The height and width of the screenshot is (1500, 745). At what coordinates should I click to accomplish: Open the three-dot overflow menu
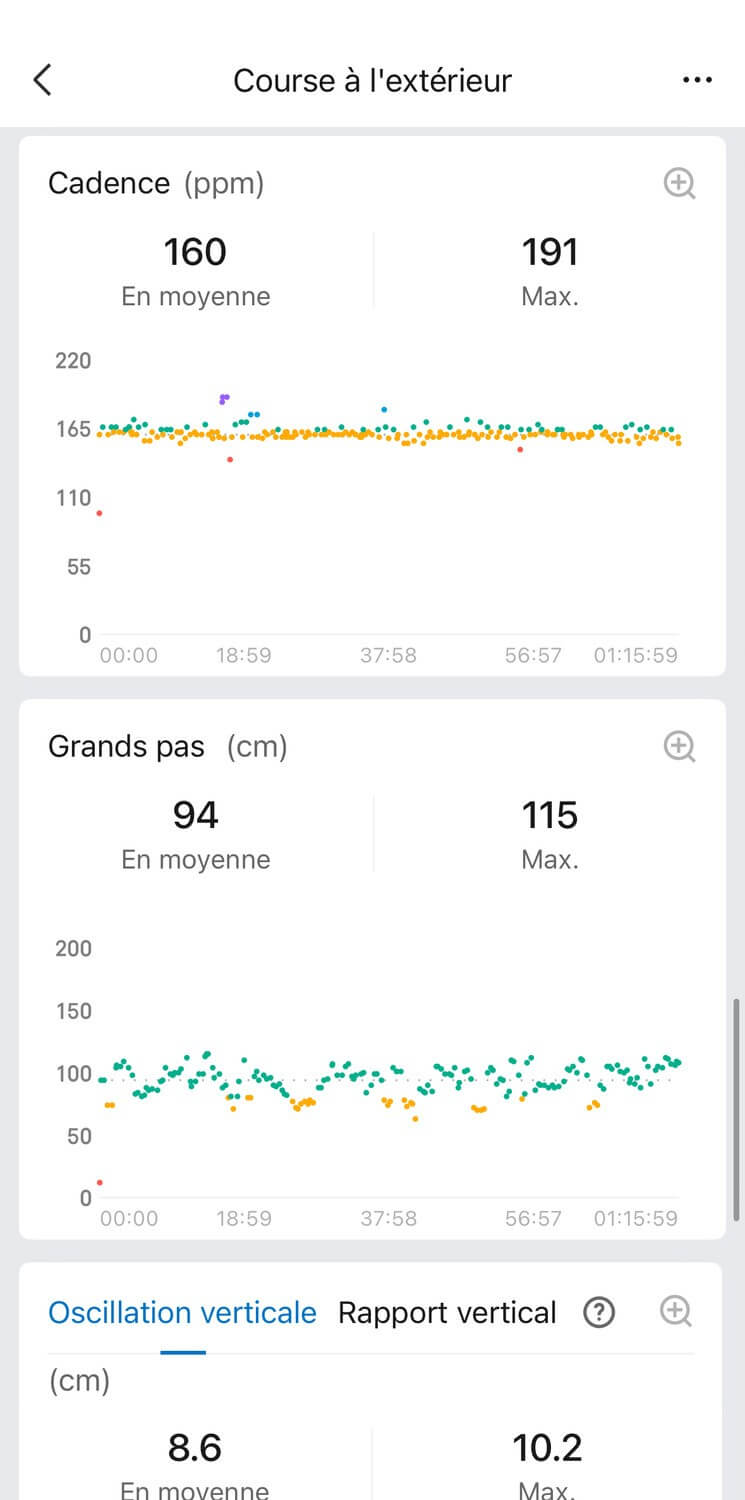[x=697, y=80]
